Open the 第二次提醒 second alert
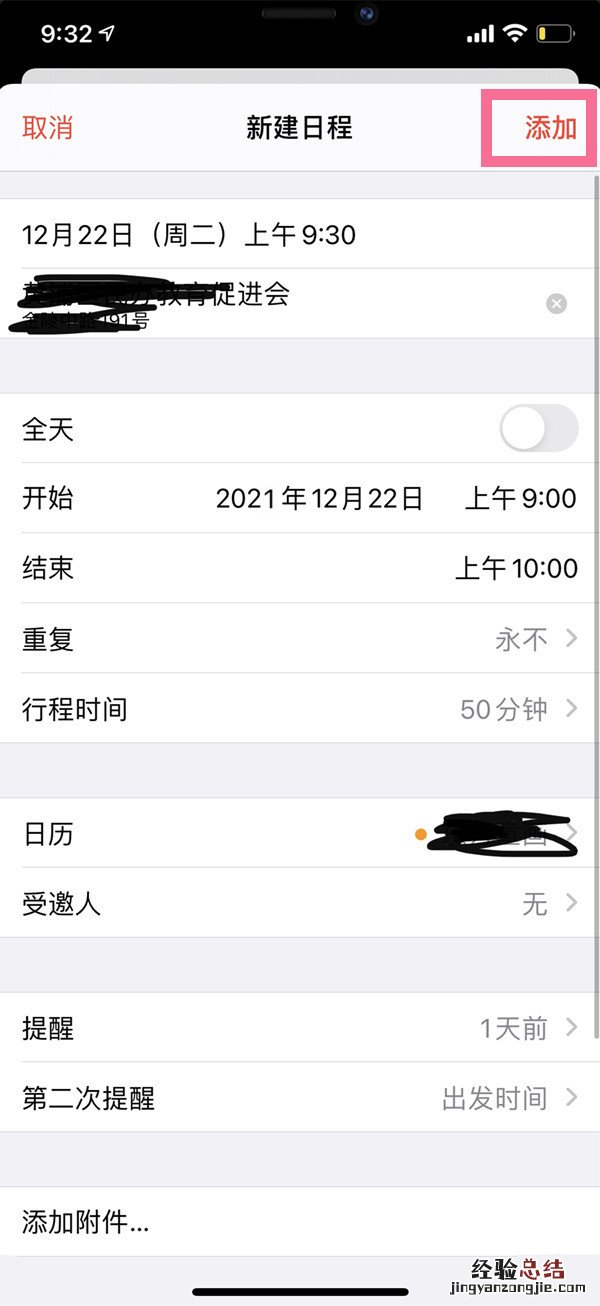600x1306 pixels. coord(300,1098)
